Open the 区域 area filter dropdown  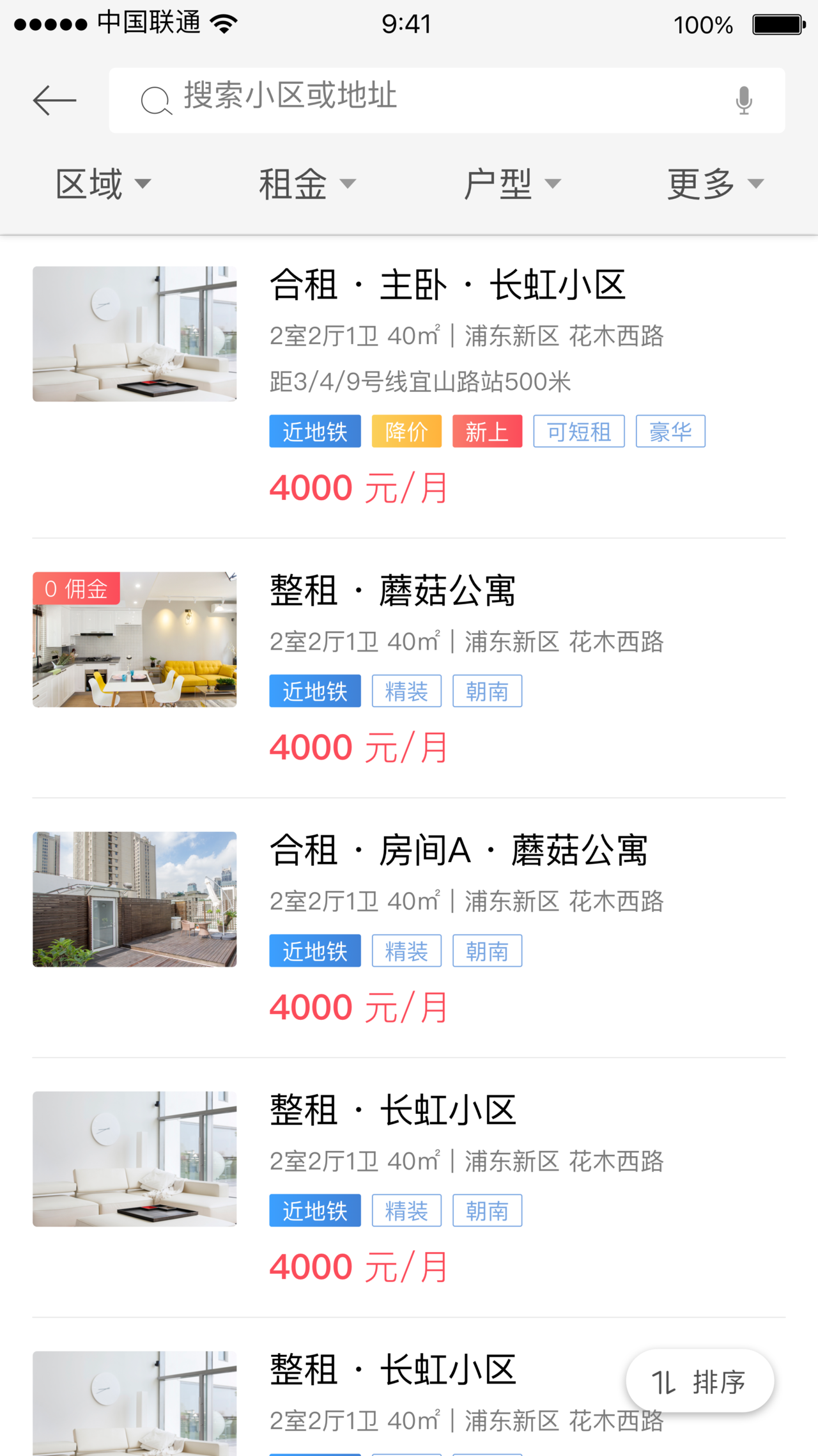click(x=102, y=183)
